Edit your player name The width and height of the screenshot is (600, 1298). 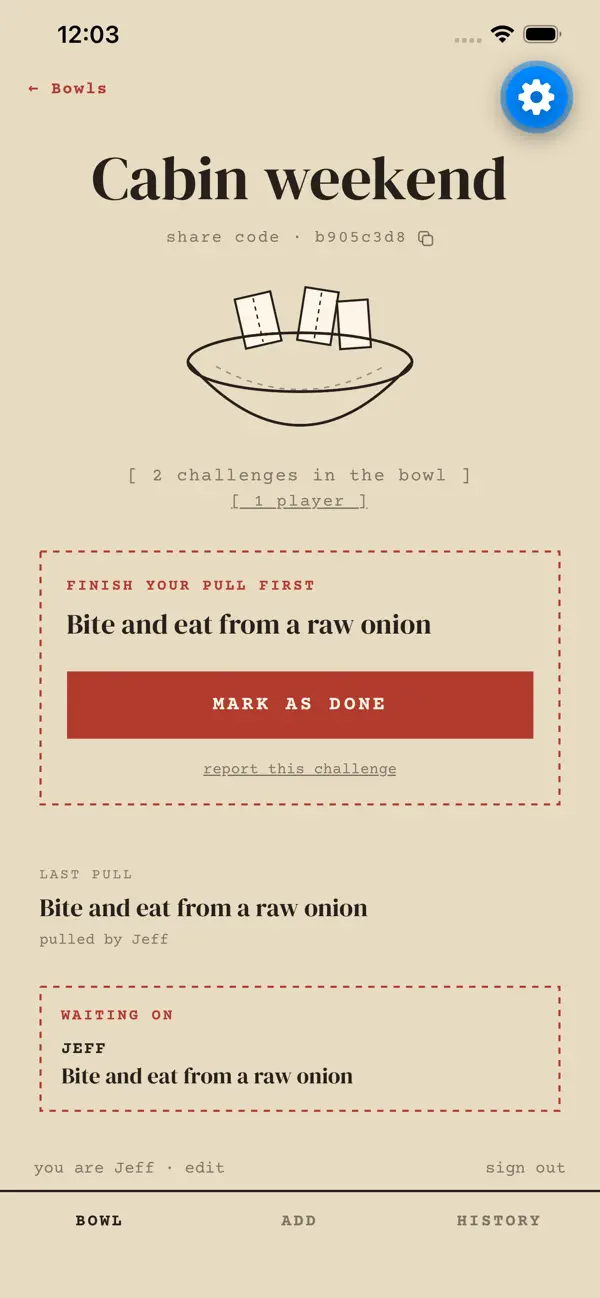tap(204, 1167)
